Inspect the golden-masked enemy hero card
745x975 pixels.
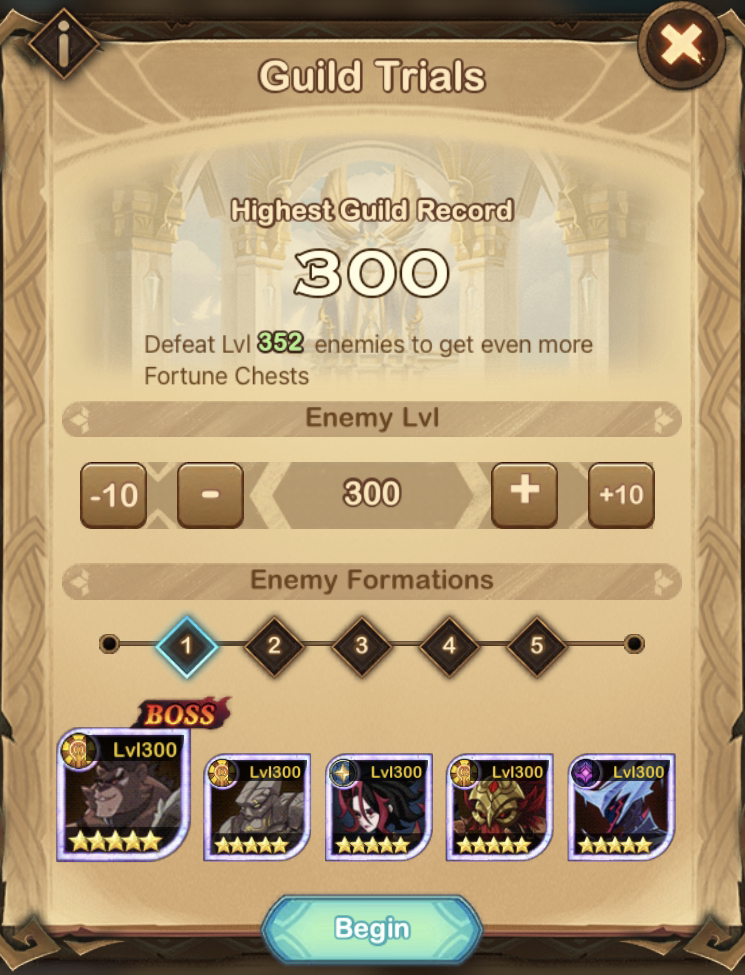tap(500, 807)
